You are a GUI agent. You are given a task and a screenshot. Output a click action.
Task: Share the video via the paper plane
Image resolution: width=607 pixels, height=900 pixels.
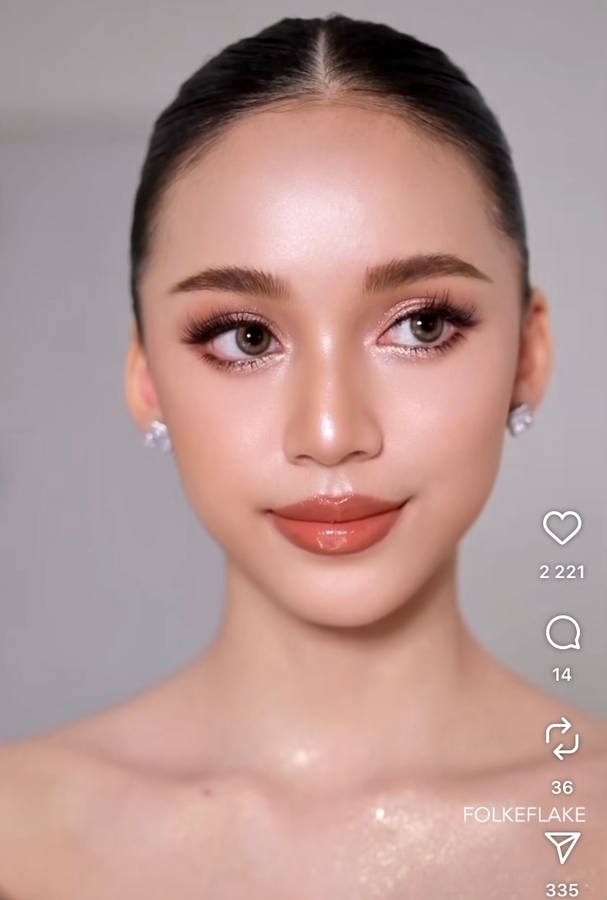(x=562, y=847)
